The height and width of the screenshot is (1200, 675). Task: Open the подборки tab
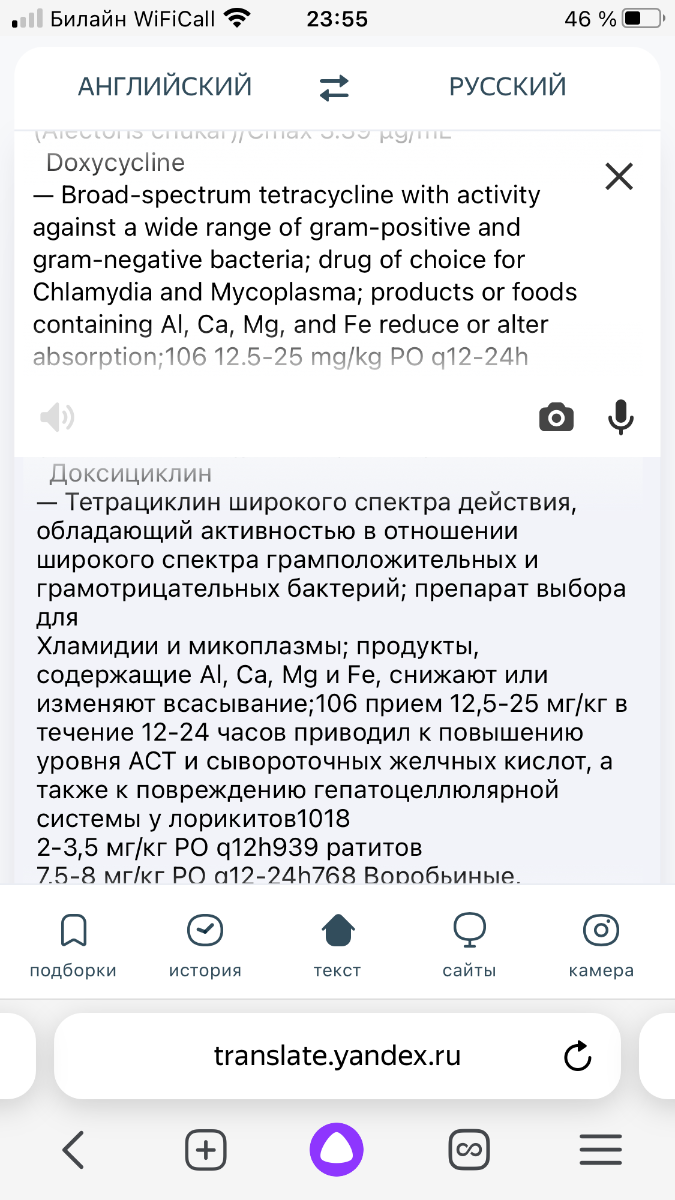coord(73,945)
